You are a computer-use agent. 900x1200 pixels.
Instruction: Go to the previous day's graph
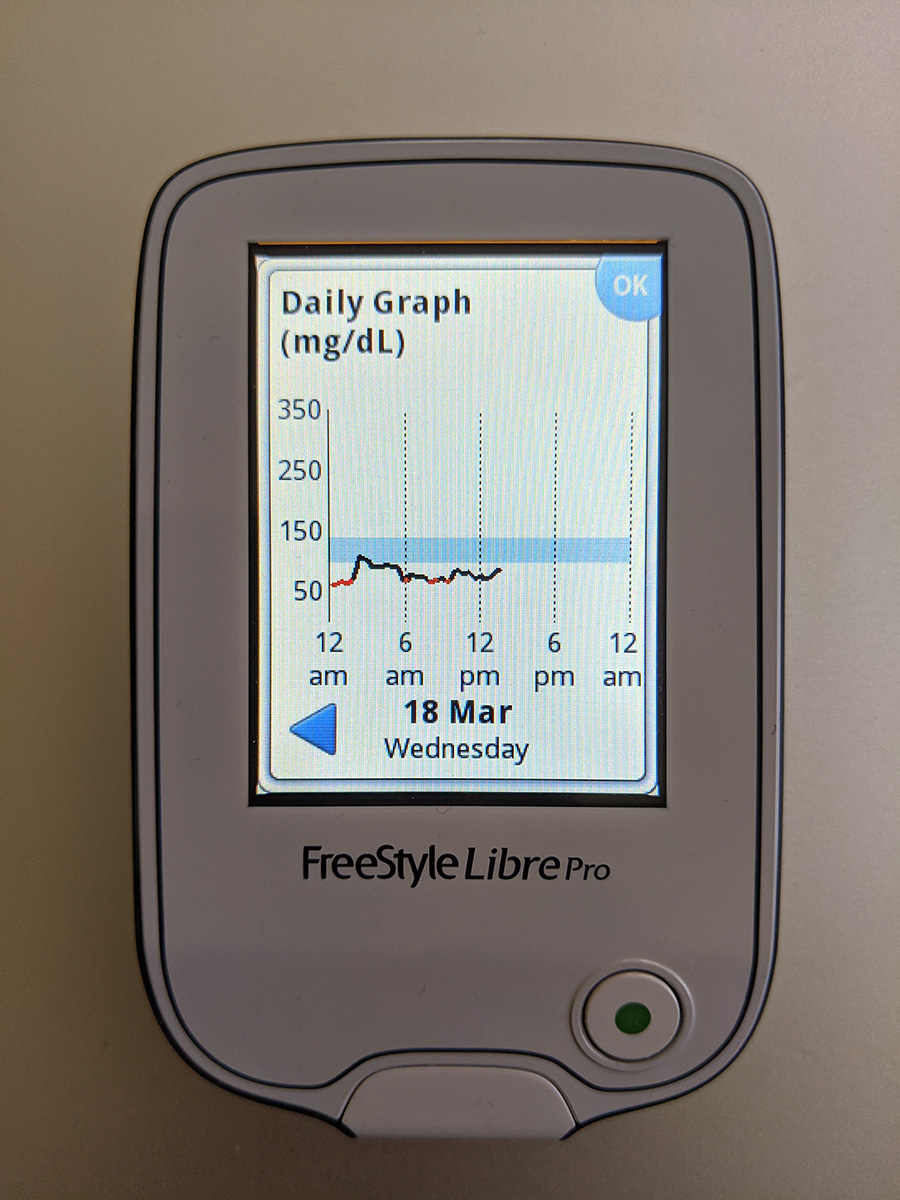tap(314, 729)
